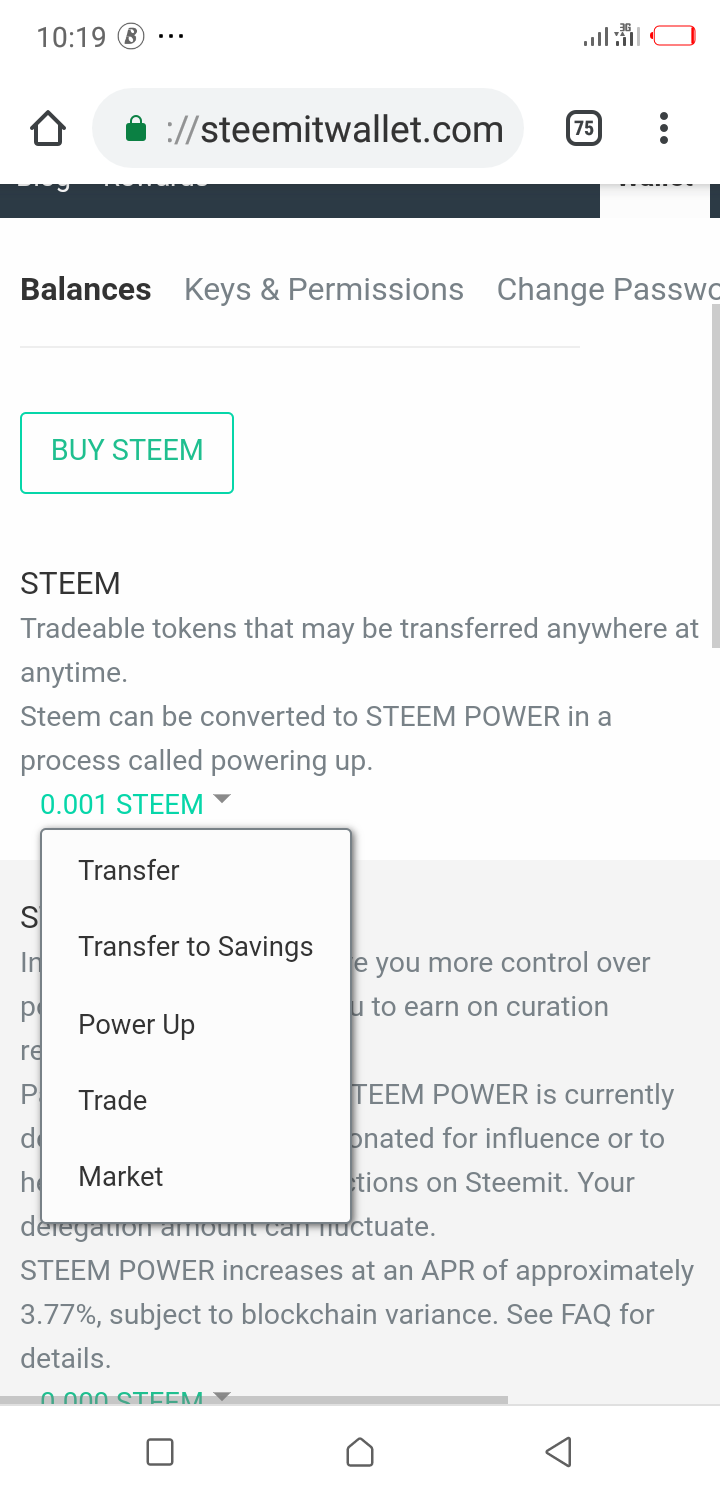
Task: Tap the steemitwallet.com address bar
Action: pyautogui.click(x=308, y=128)
